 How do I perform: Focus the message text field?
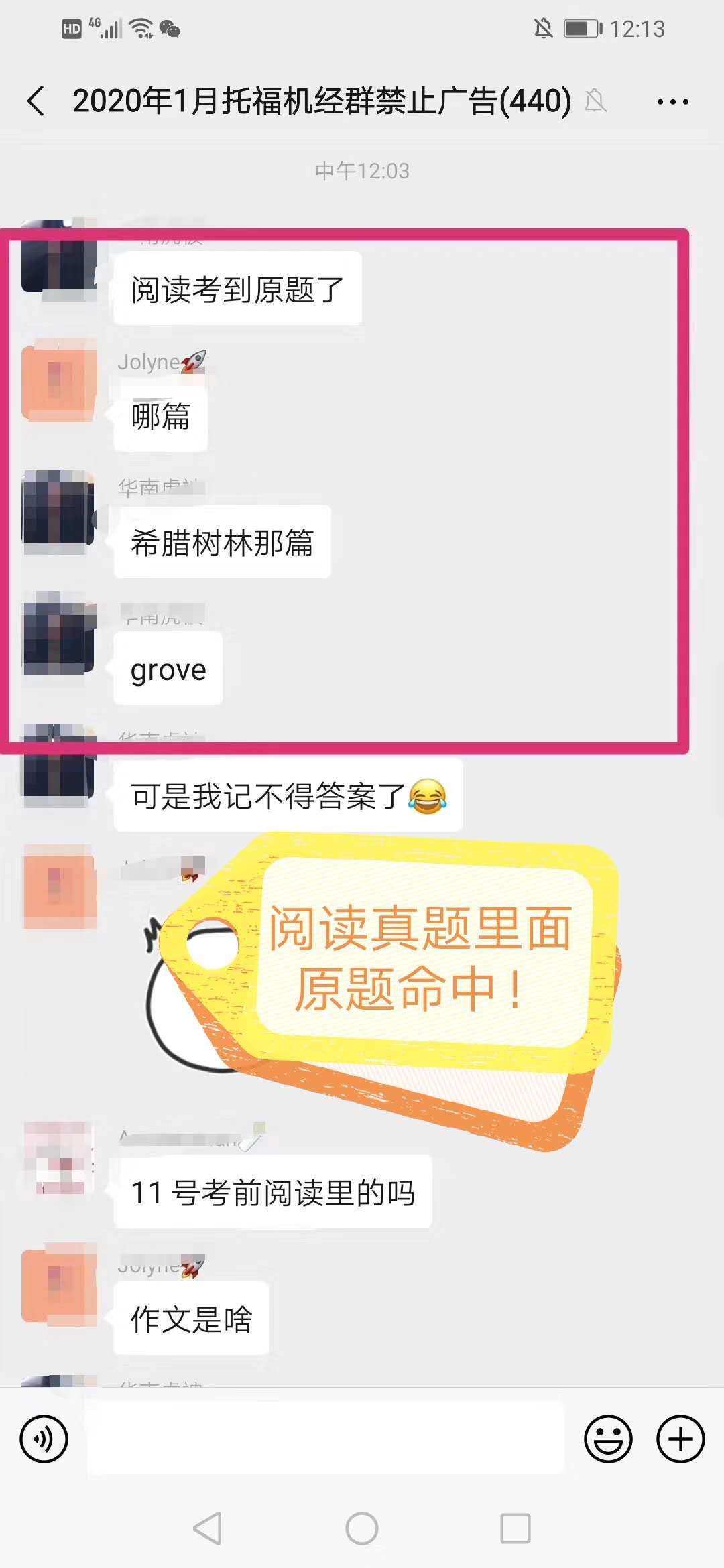326,1439
